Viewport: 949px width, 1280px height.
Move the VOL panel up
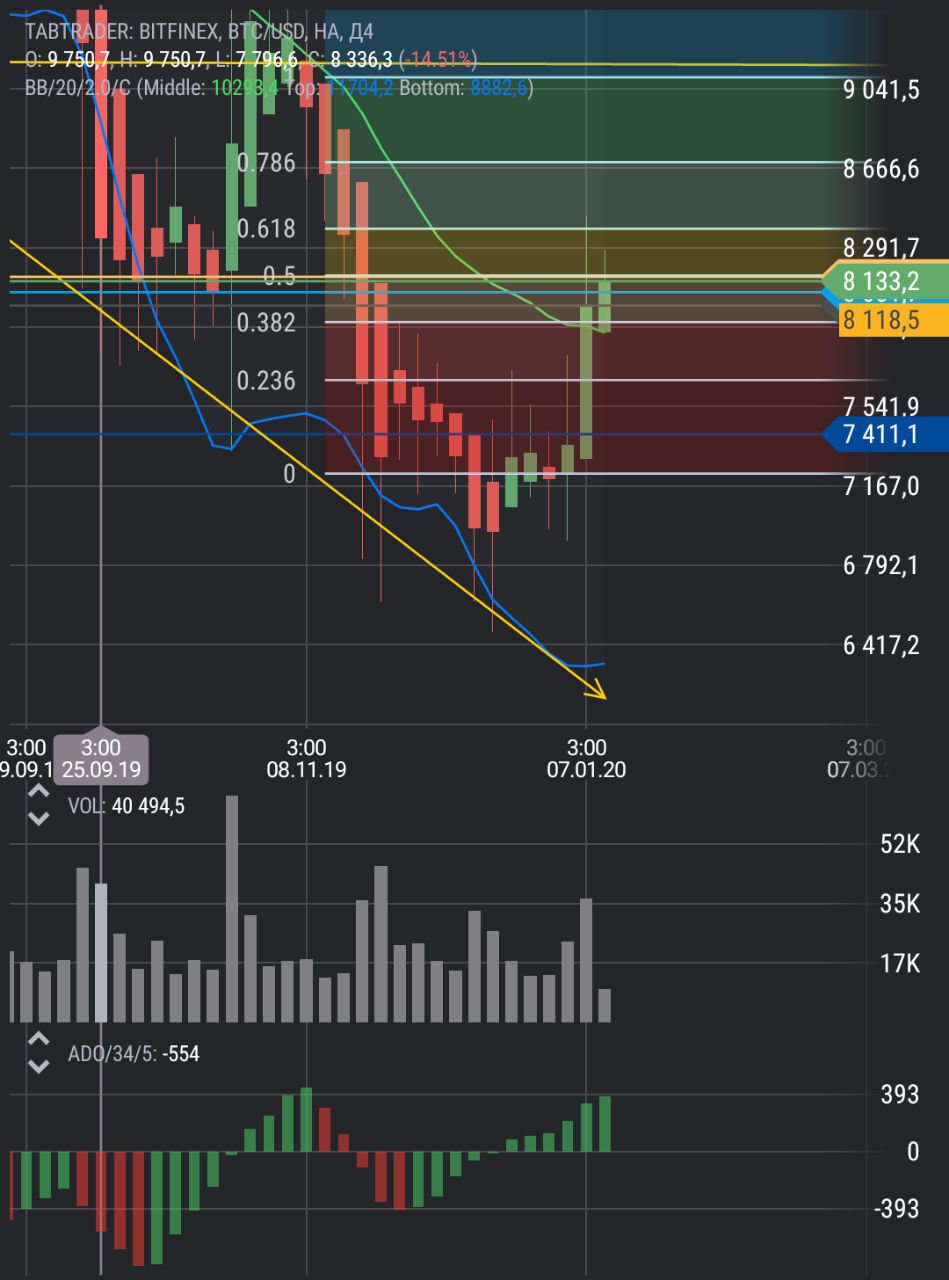38,792
